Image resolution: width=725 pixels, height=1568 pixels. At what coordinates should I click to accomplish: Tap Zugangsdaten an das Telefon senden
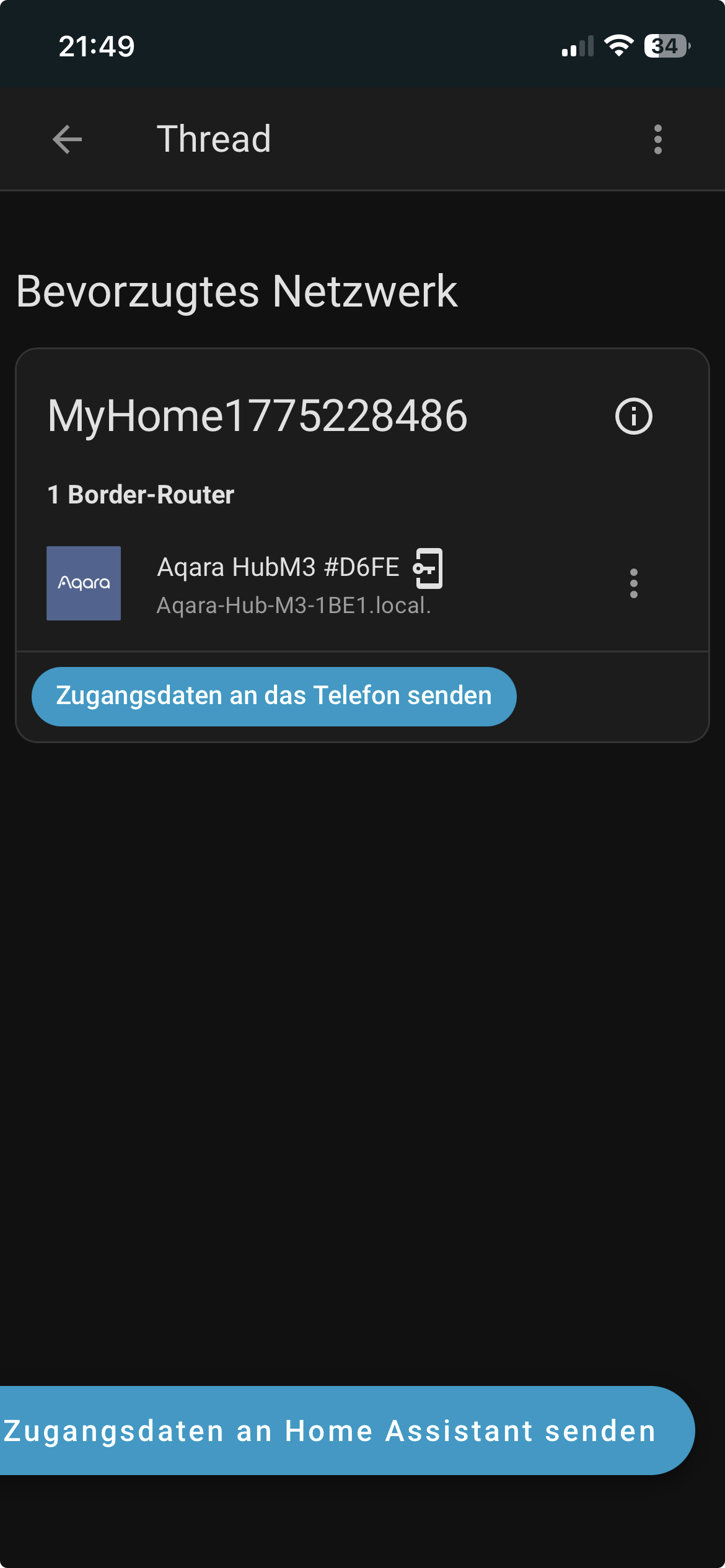[x=274, y=696]
